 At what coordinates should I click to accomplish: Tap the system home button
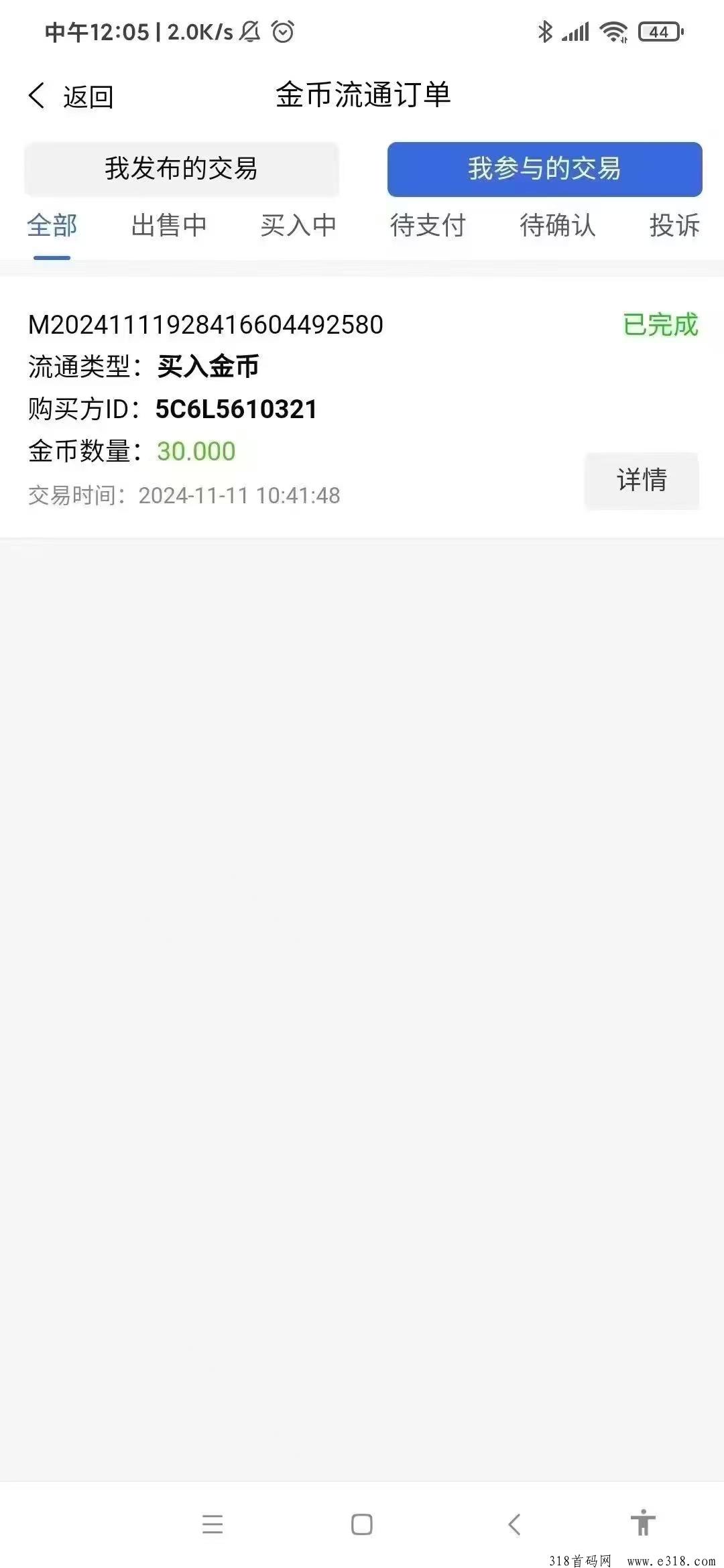(362, 1524)
